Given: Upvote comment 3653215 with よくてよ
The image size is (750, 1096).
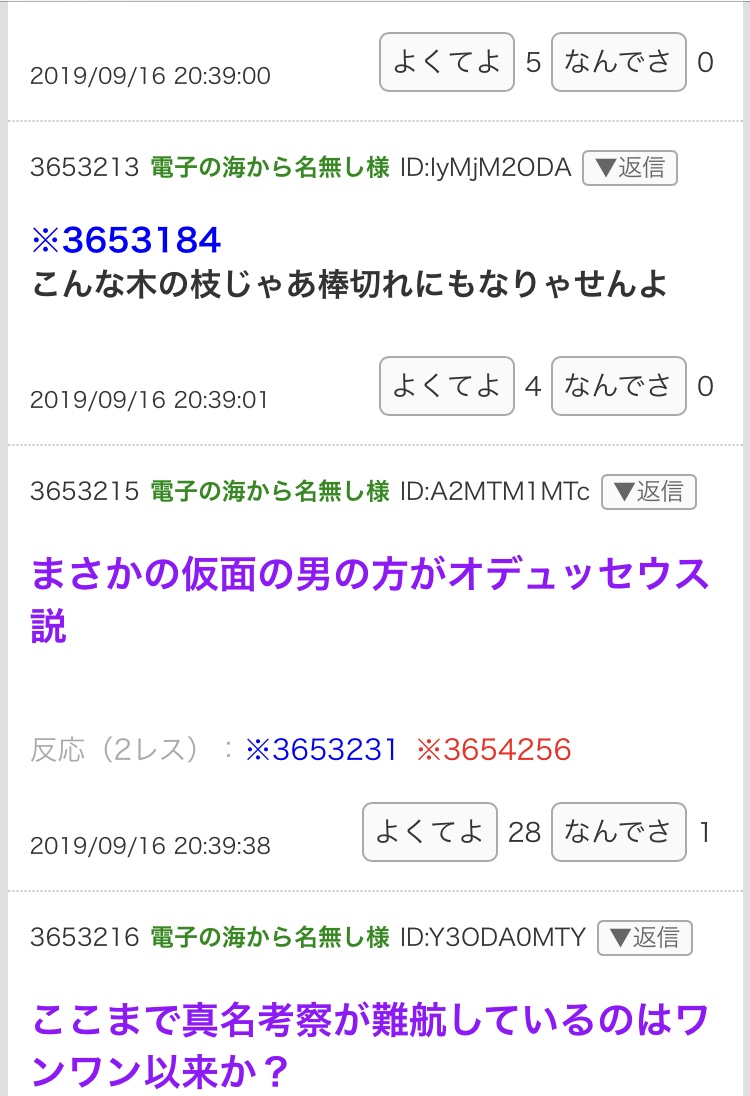Looking at the screenshot, I should [429, 832].
